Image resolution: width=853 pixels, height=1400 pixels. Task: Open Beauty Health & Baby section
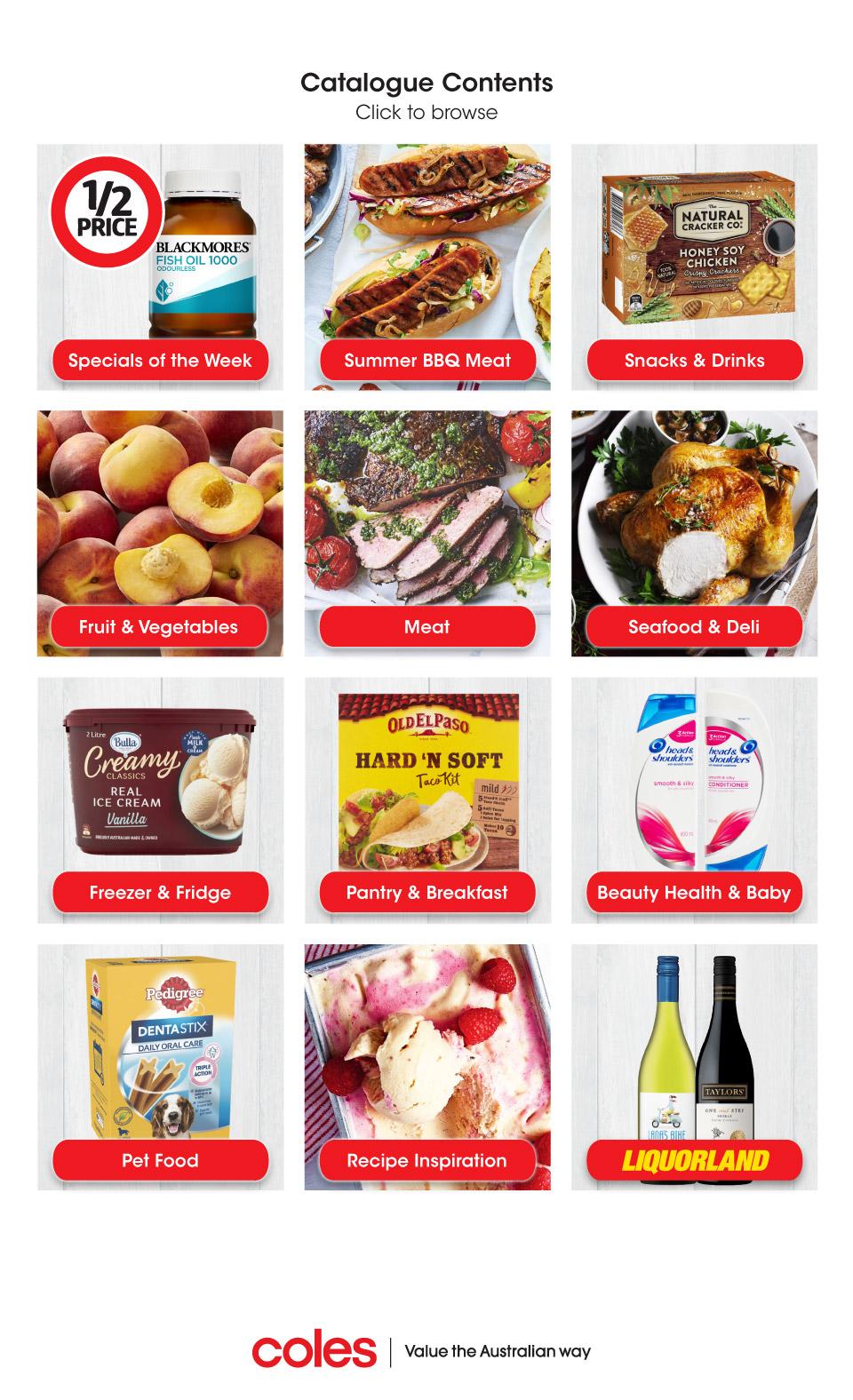pos(694,894)
